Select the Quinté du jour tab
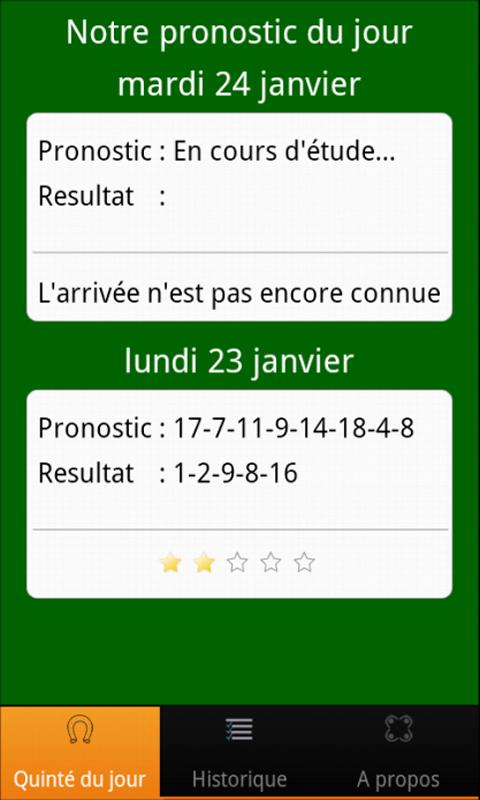 pos(80,753)
